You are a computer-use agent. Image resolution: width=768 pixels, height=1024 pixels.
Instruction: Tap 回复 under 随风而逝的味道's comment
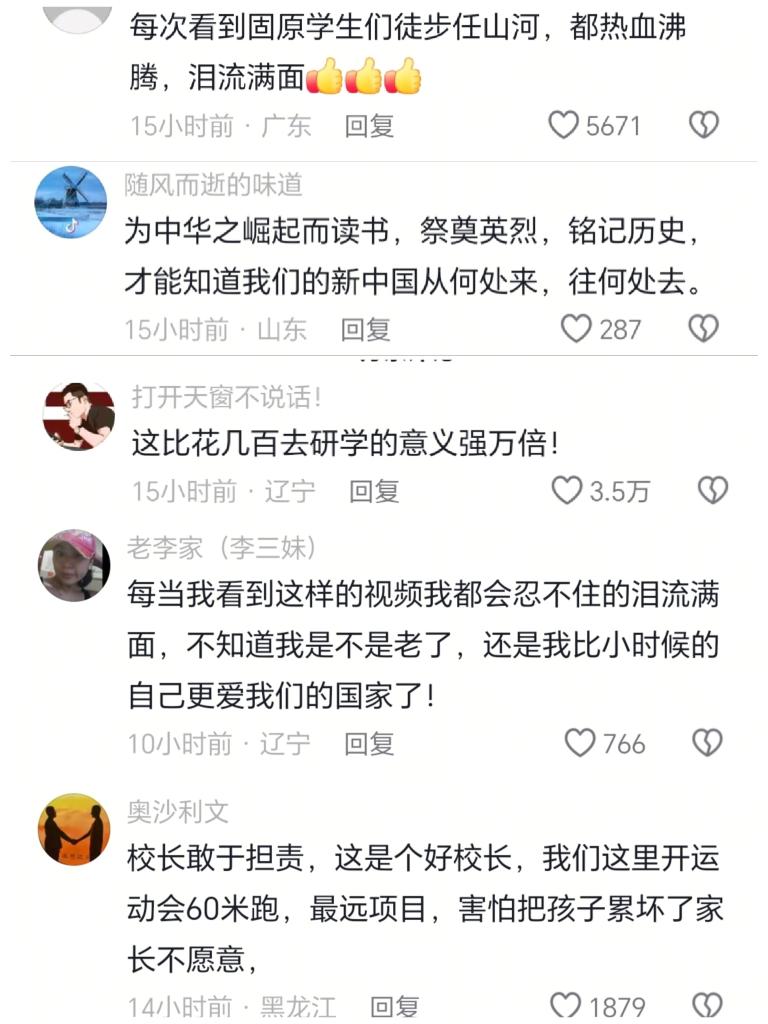(365, 329)
